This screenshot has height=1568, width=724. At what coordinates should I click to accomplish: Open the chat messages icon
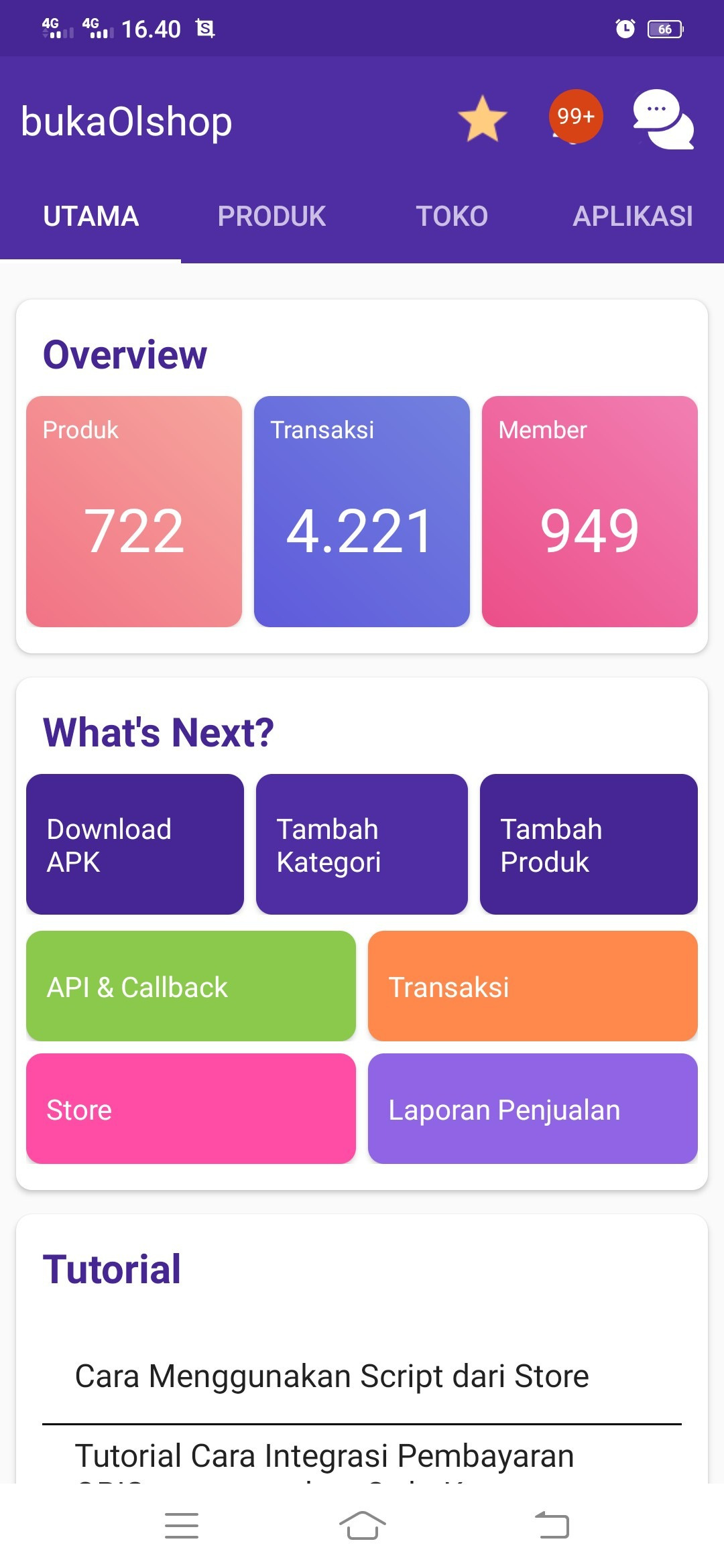(663, 119)
